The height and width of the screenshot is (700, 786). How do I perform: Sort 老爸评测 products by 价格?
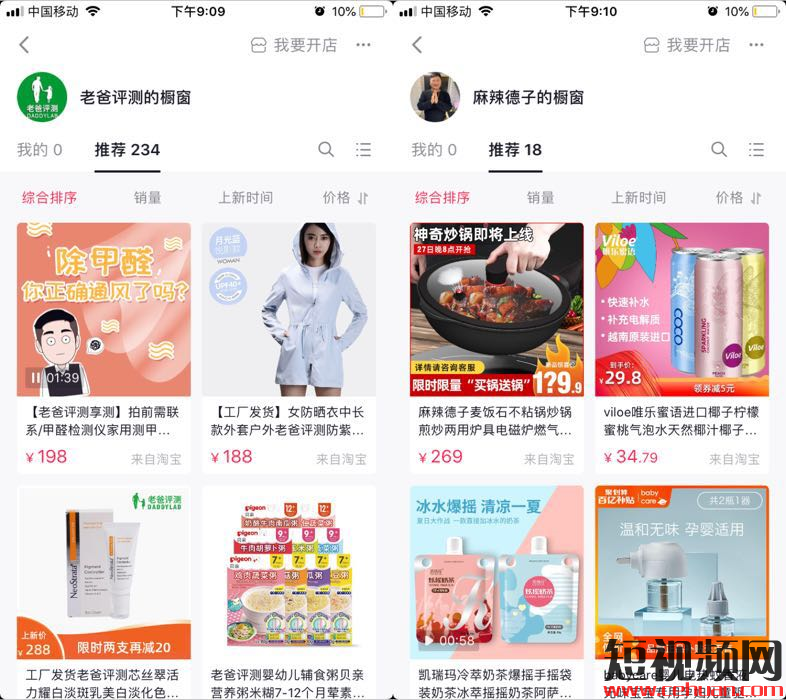(x=345, y=198)
